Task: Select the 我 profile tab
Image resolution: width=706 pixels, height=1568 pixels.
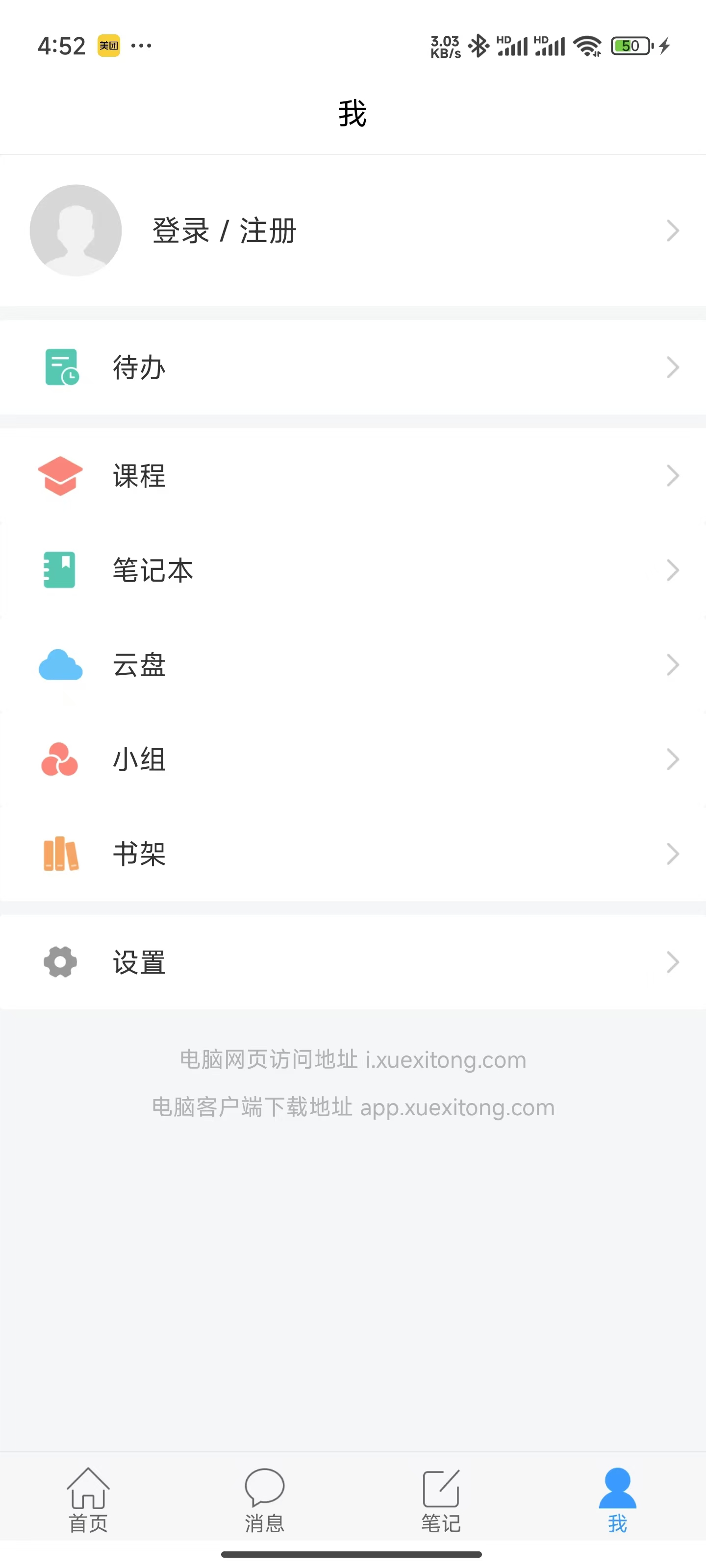Action: pyautogui.click(x=617, y=1499)
